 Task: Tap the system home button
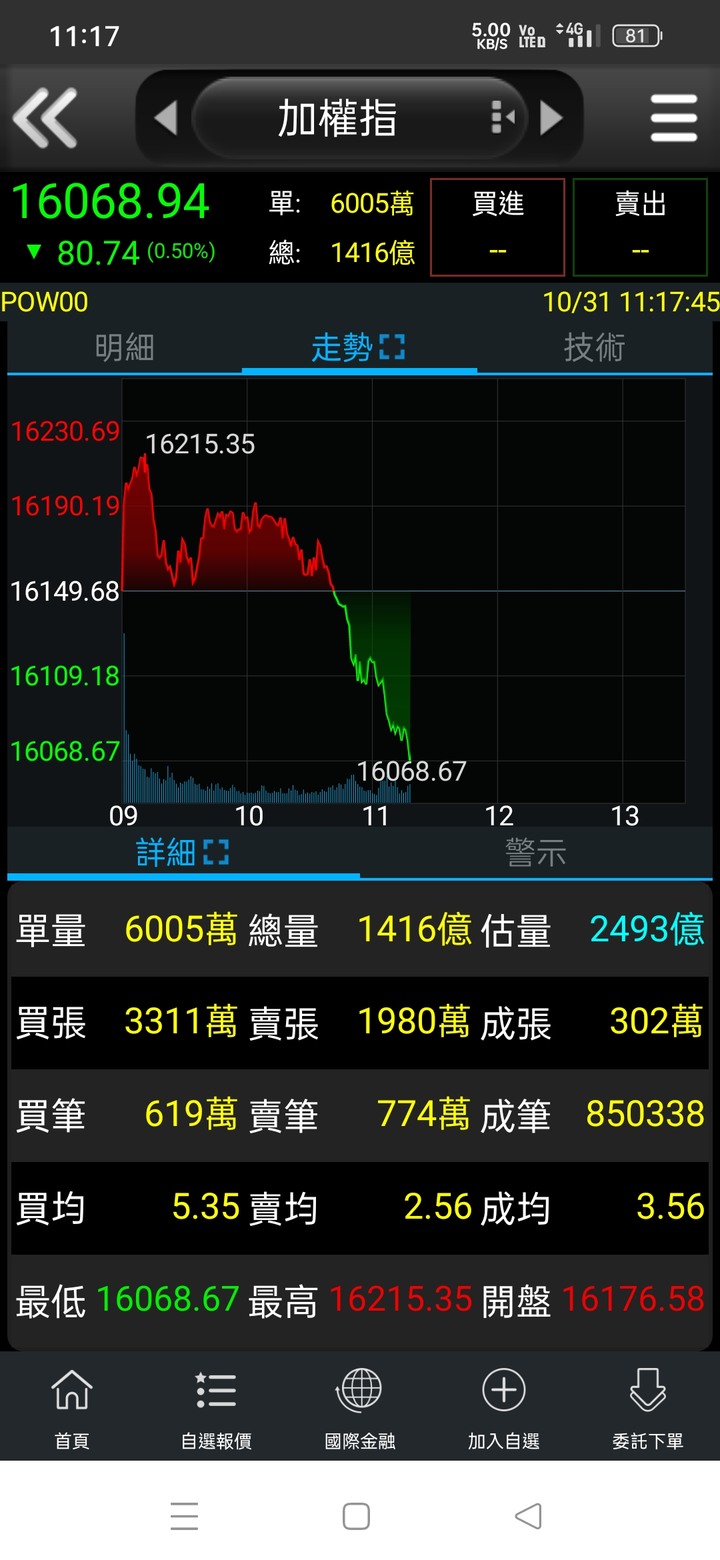pyautogui.click(x=356, y=1516)
